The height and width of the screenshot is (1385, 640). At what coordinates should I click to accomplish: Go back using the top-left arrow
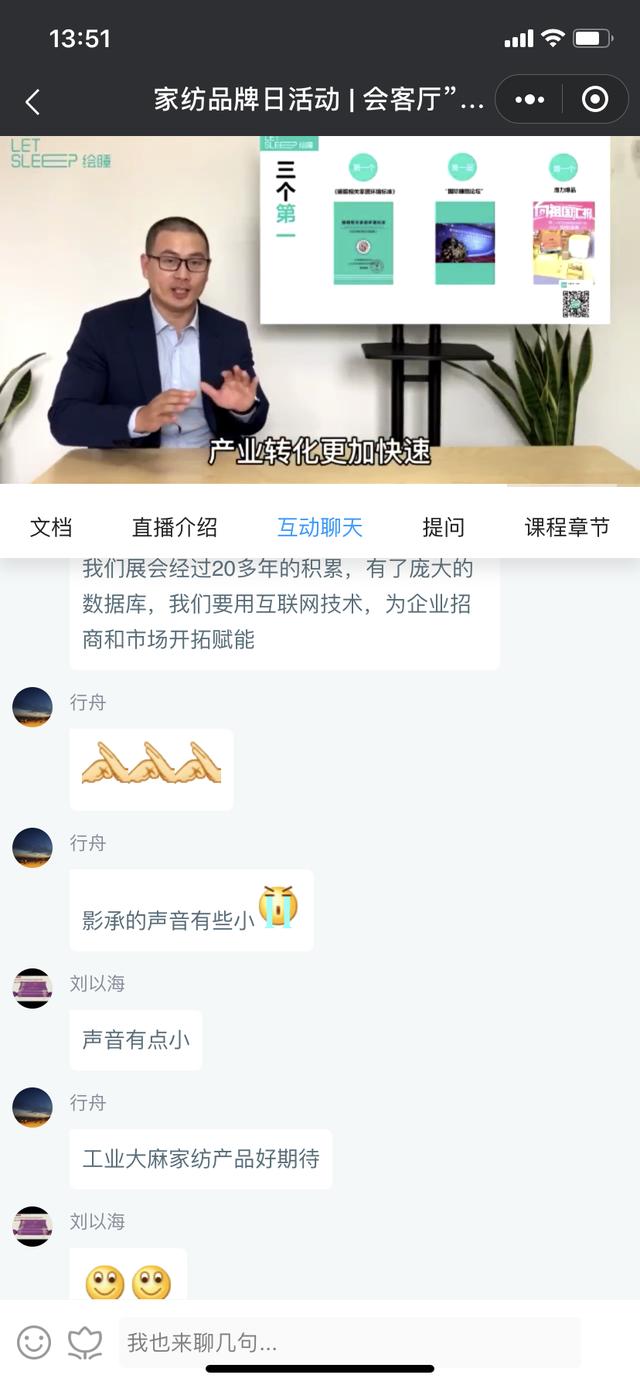(x=33, y=101)
